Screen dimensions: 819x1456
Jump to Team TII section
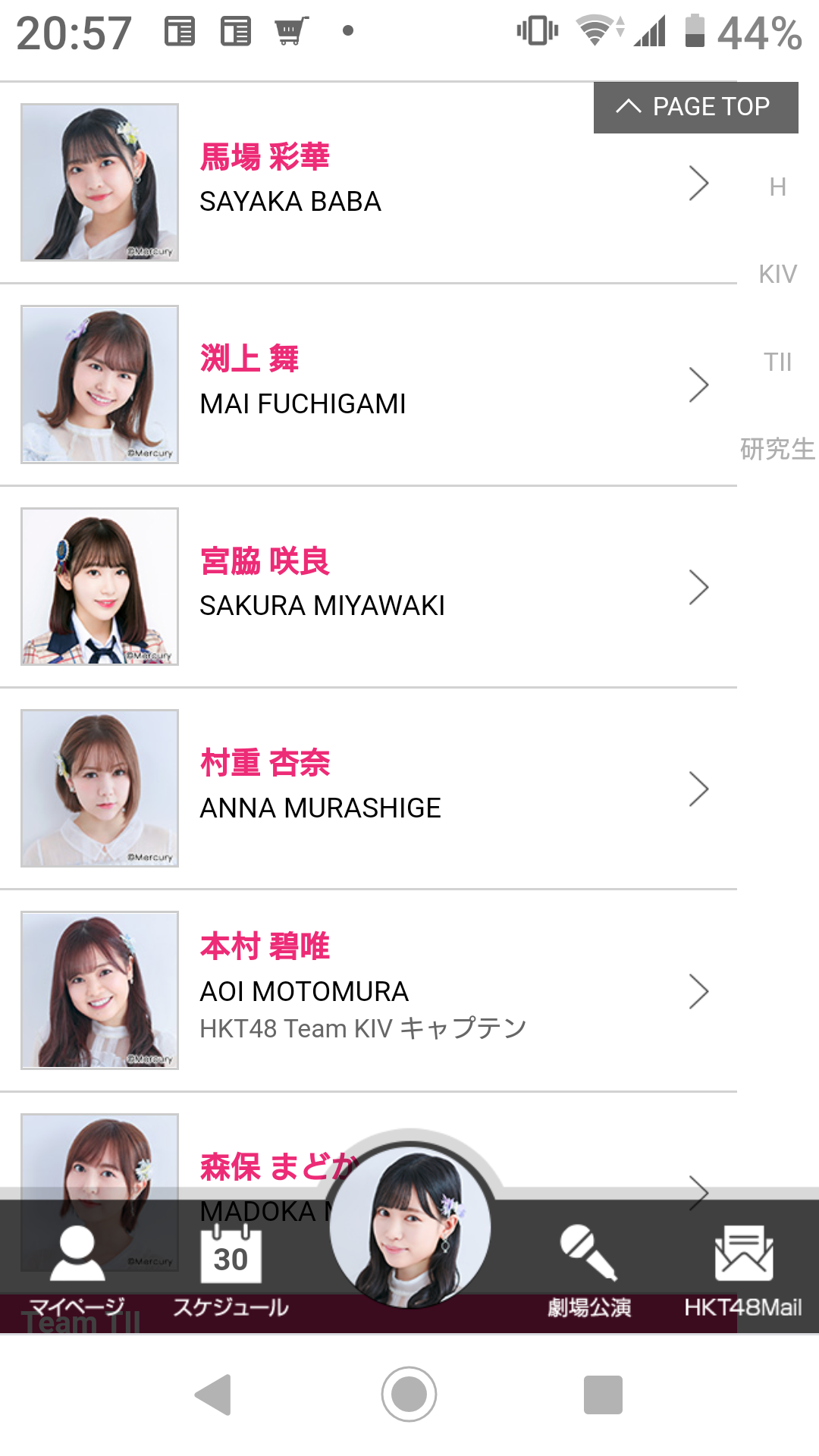[x=777, y=362]
